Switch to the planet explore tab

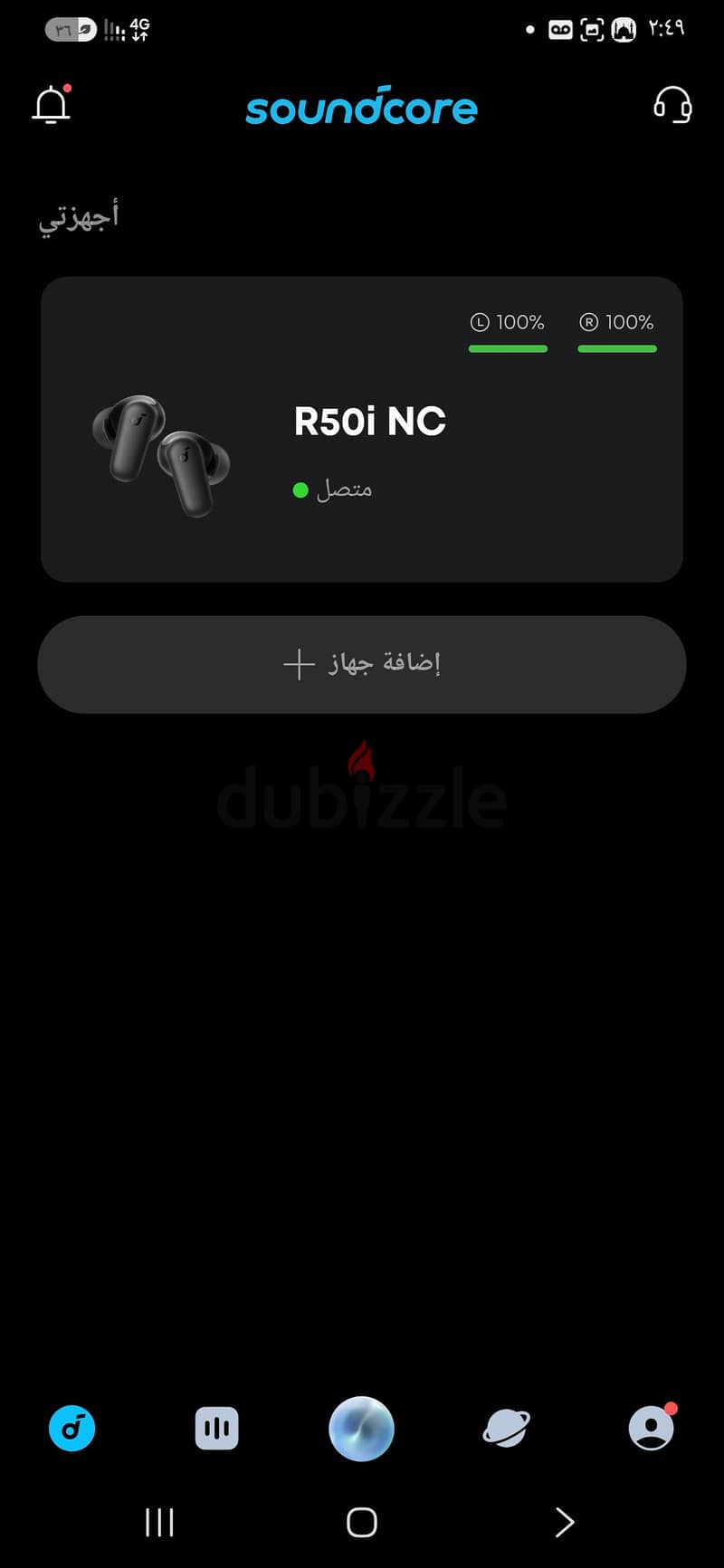[507, 1429]
